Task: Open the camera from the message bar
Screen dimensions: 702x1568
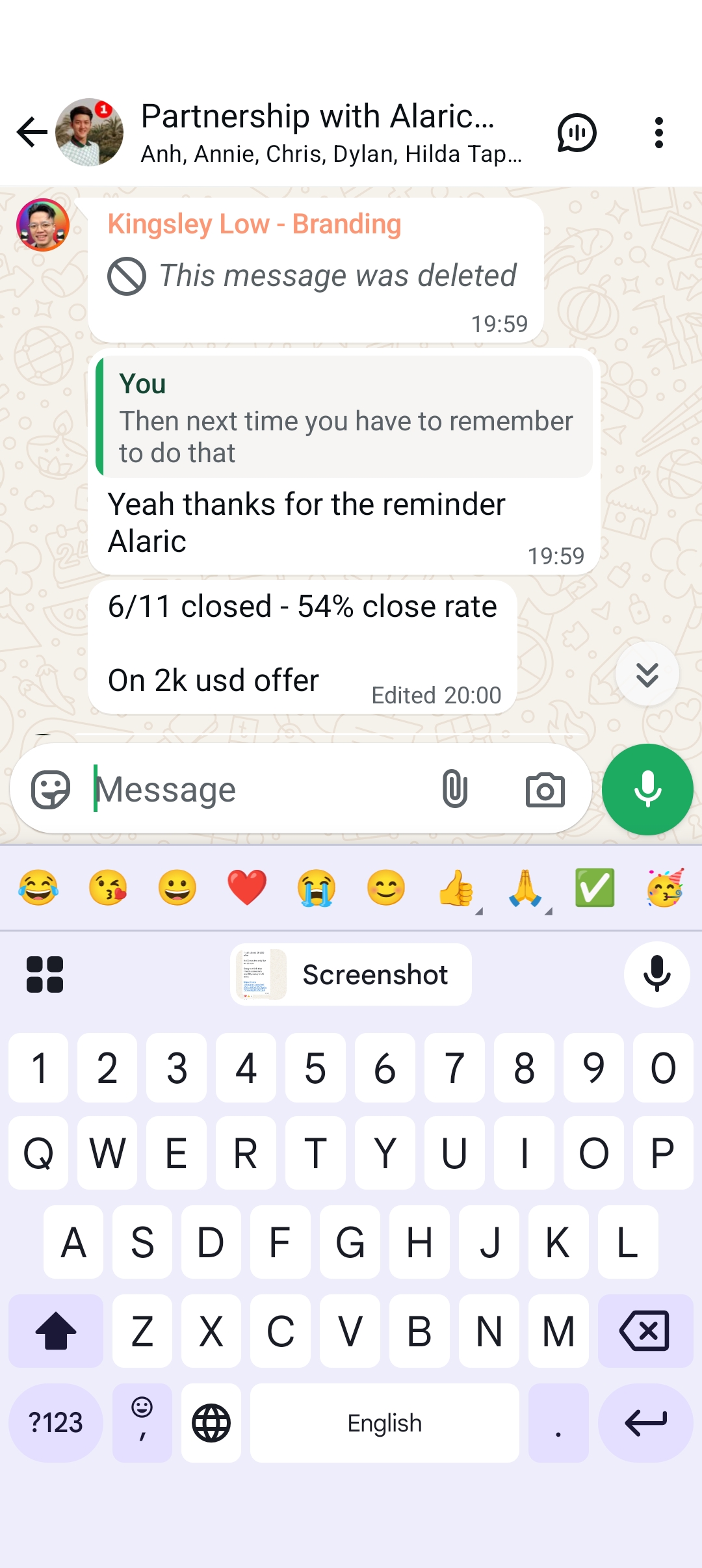Action: (545, 790)
